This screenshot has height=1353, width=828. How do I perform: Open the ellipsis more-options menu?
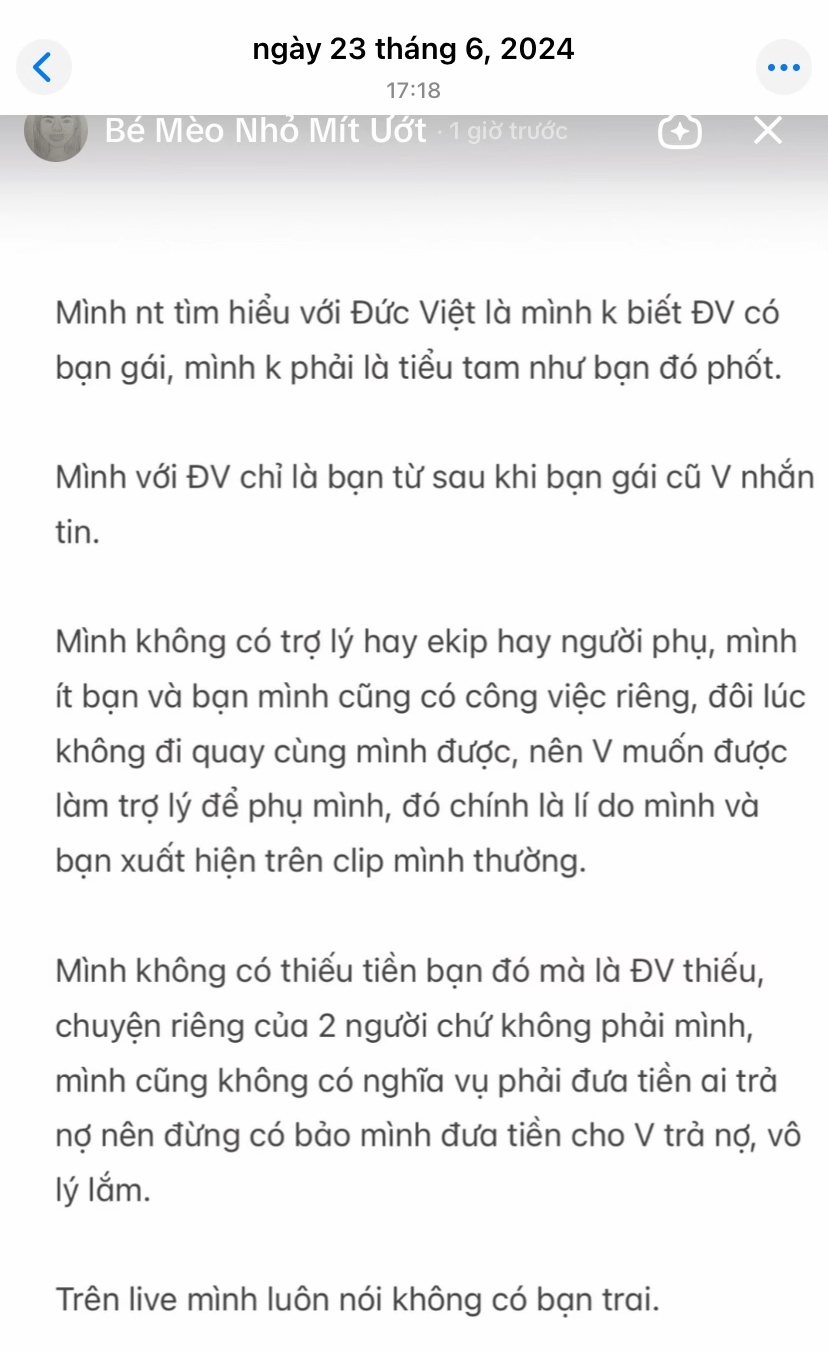783,66
